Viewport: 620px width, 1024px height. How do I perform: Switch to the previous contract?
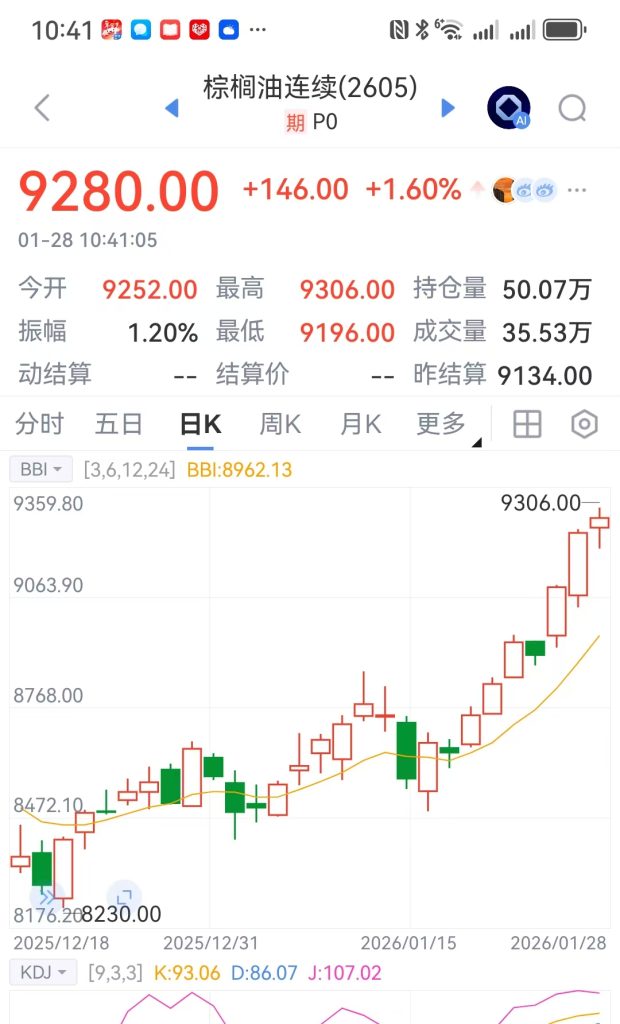click(x=172, y=108)
